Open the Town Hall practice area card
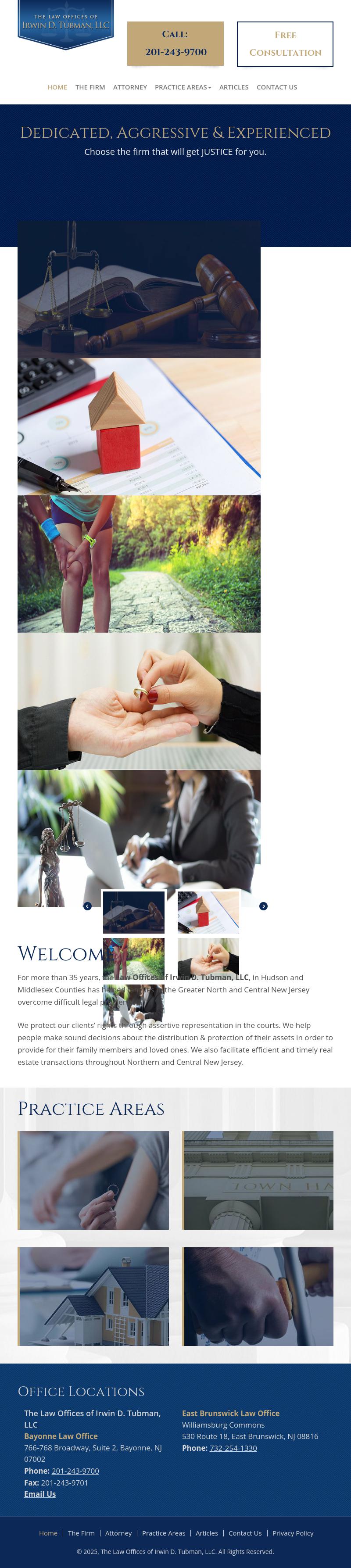The image size is (351, 1568). pos(258,1180)
